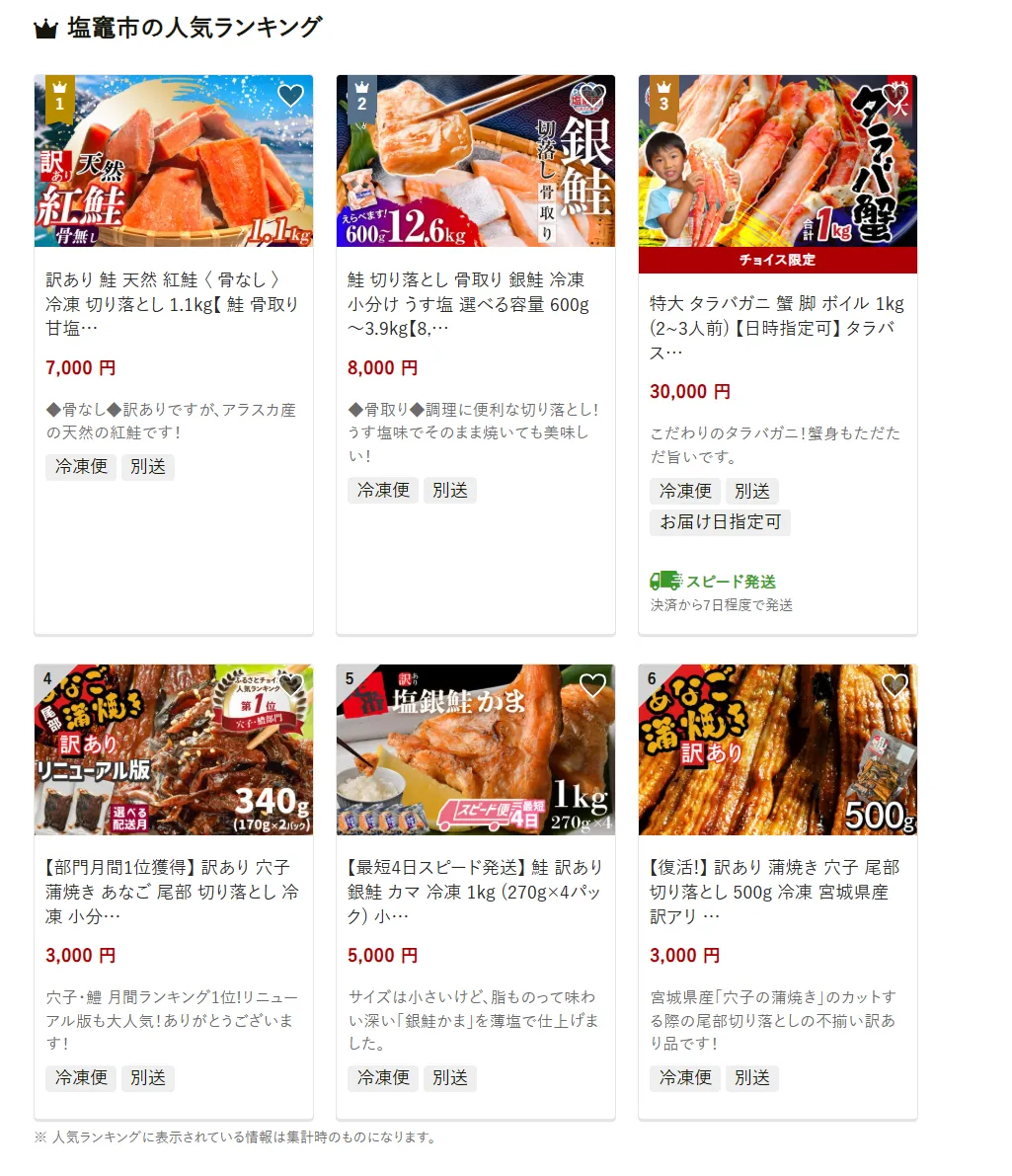Image resolution: width=1012 pixels, height=1176 pixels.
Task: Open the 8,000円 銀鮭 切り落とし product card
Action: 475,304
